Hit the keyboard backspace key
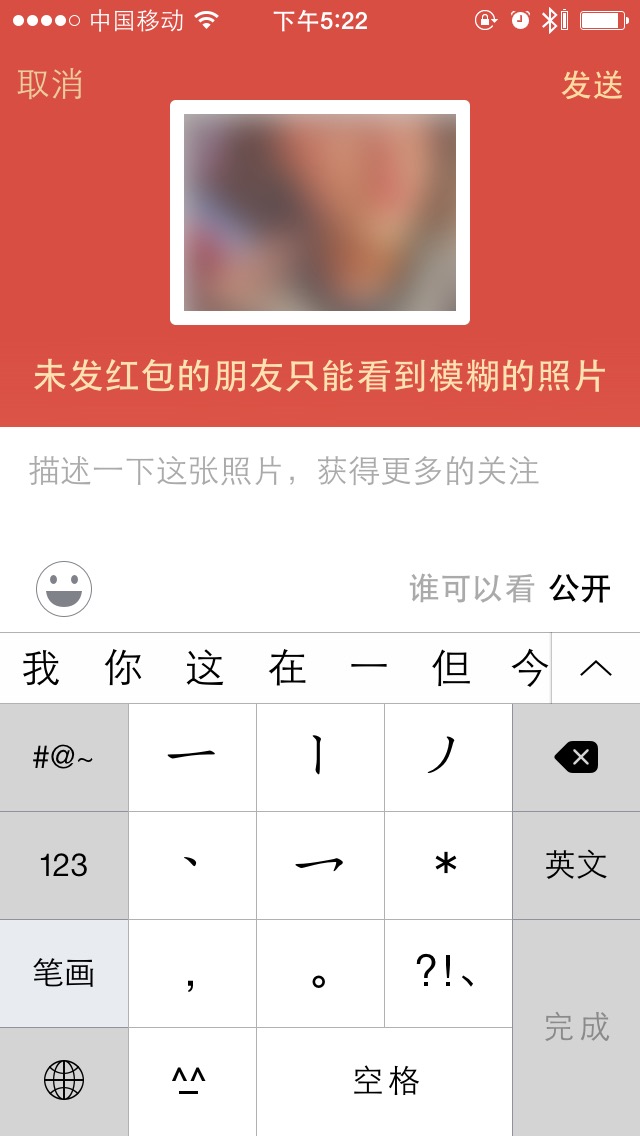The height and width of the screenshot is (1136, 640). click(x=576, y=757)
